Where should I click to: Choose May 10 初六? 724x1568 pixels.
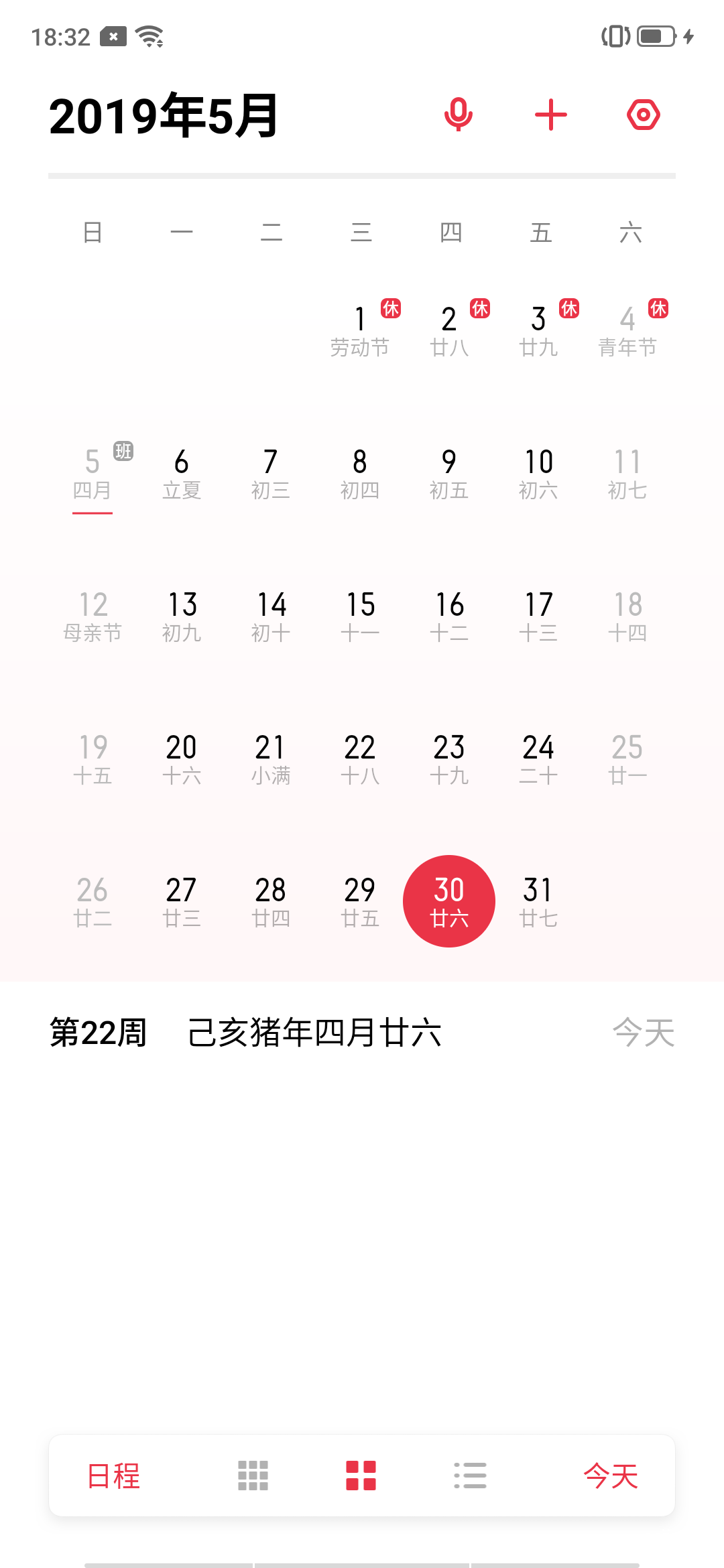(x=539, y=474)
